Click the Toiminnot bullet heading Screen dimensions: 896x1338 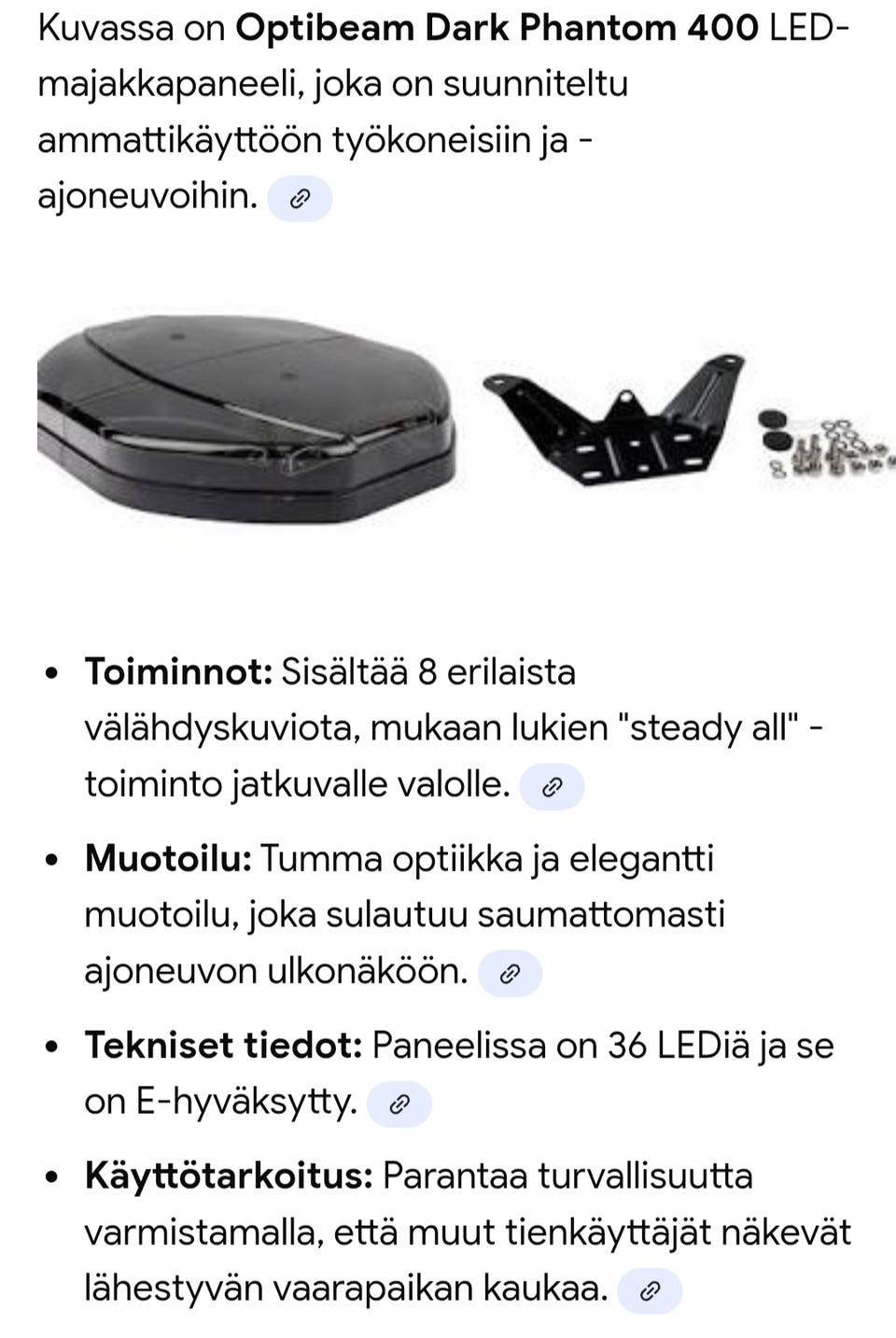[x=175, y=670]
